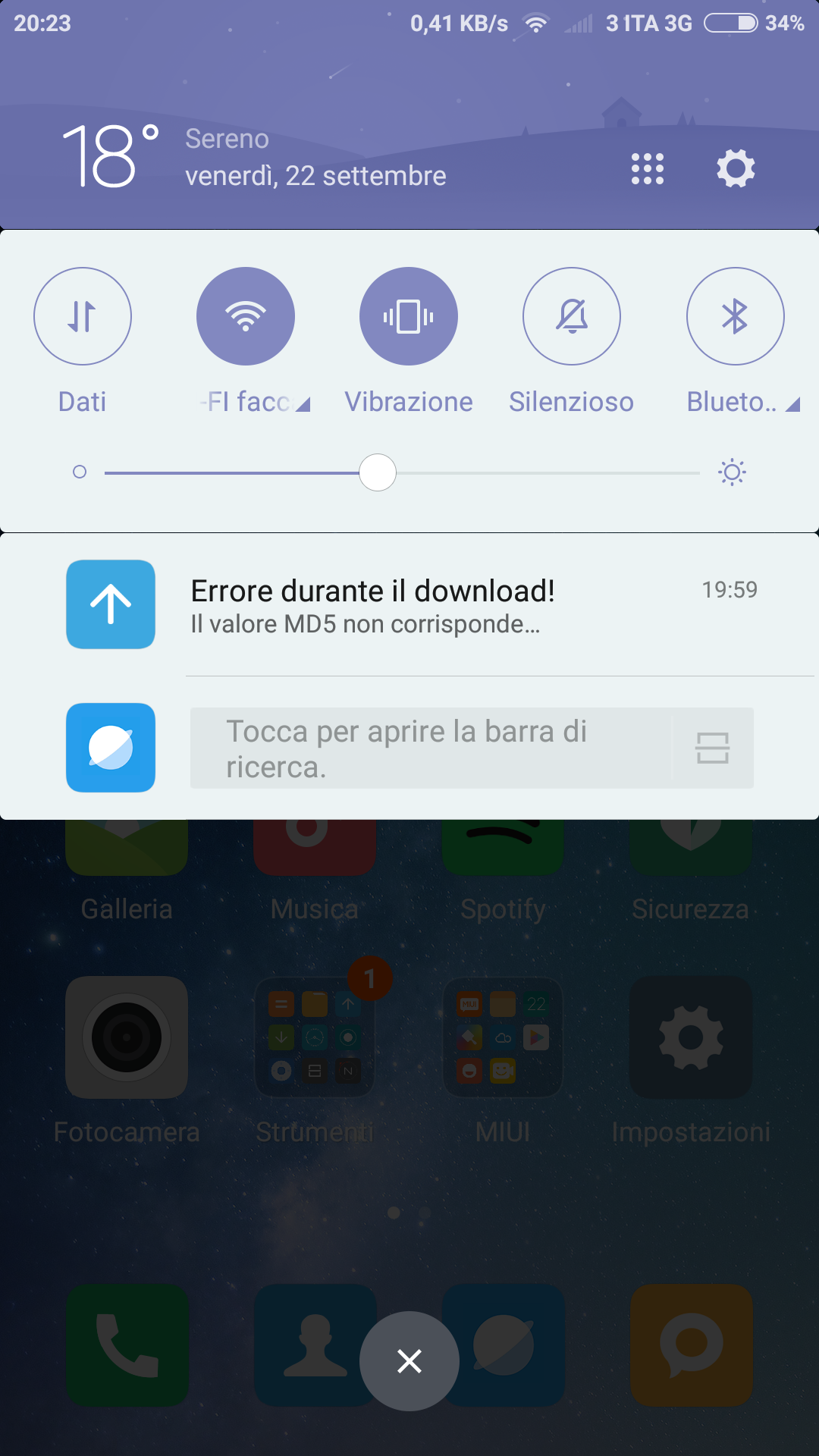The height and width of the screenshot is (1456, 819).
Task: Tap the search bar 'Tocca per aprire la barra di ricerca'
Action: point(431,748)
